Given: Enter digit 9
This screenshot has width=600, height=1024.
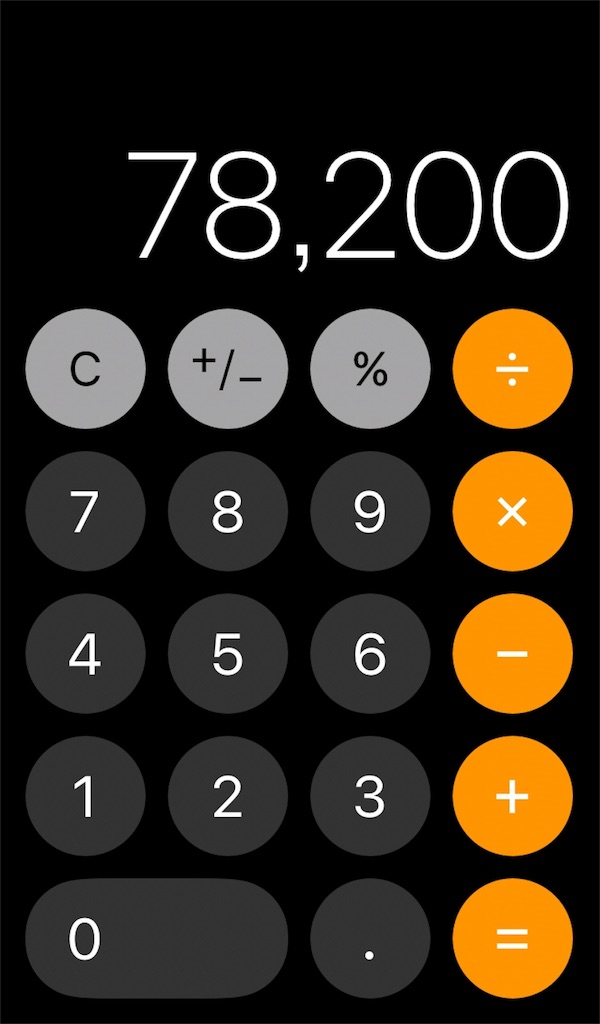Looking at the screenshot, I should (370, 511).
